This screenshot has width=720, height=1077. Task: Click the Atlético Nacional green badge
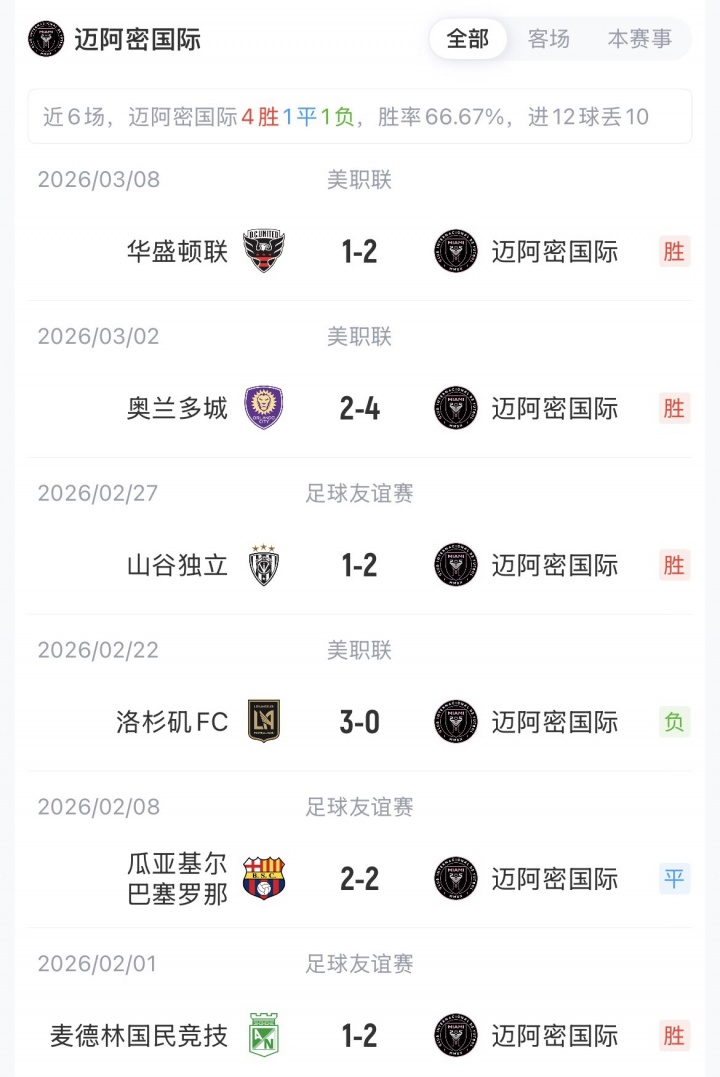(262, 1036)
